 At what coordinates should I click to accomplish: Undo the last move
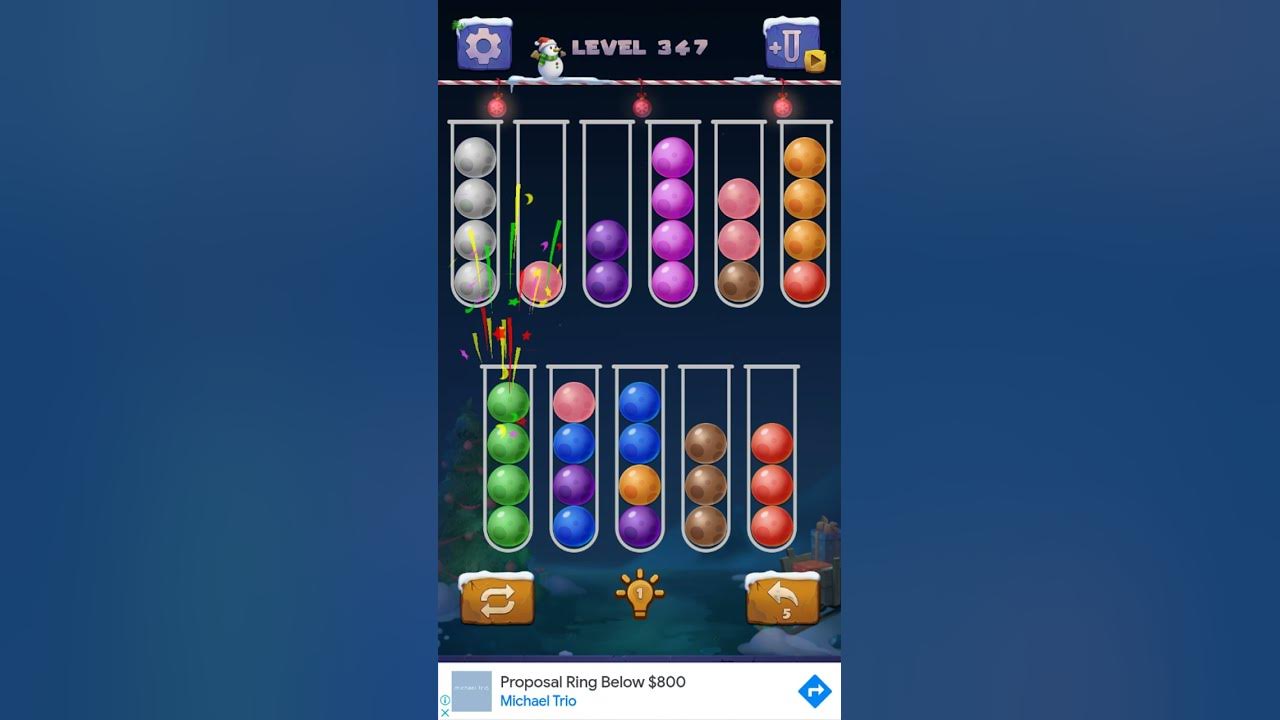coord(783,600)
